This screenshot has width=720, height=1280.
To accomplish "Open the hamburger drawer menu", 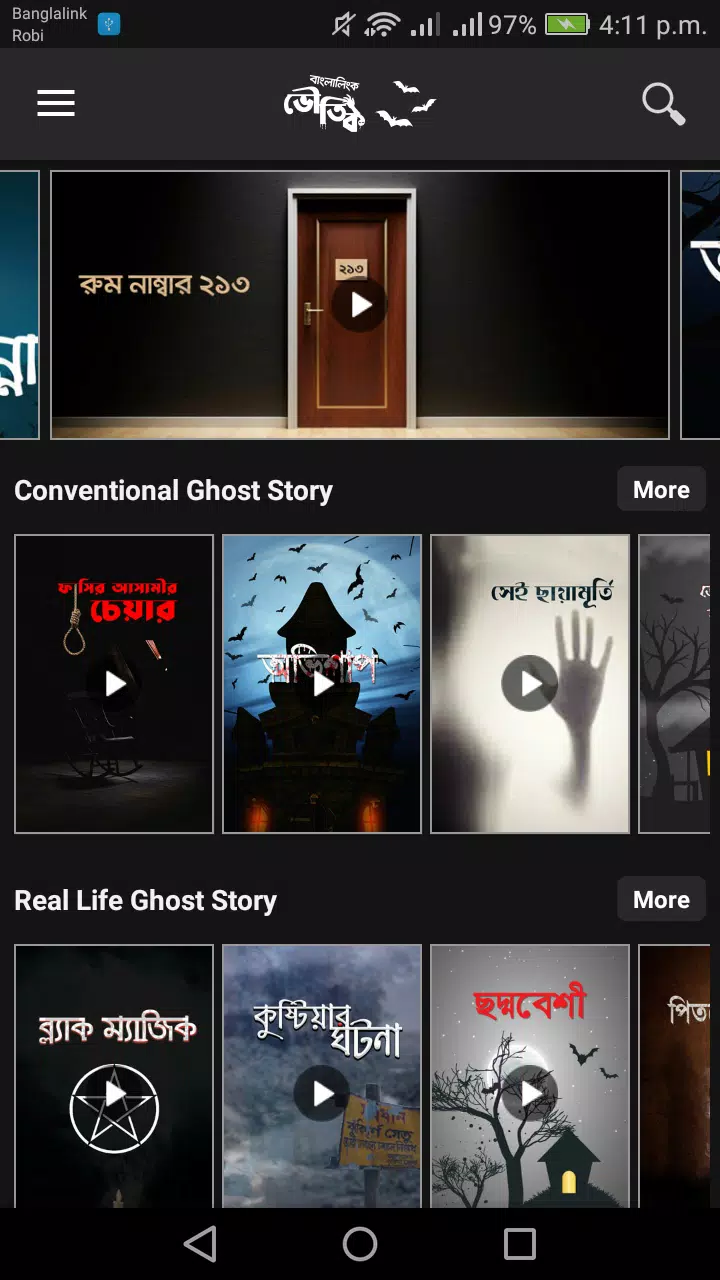I will tap(56, 103).
